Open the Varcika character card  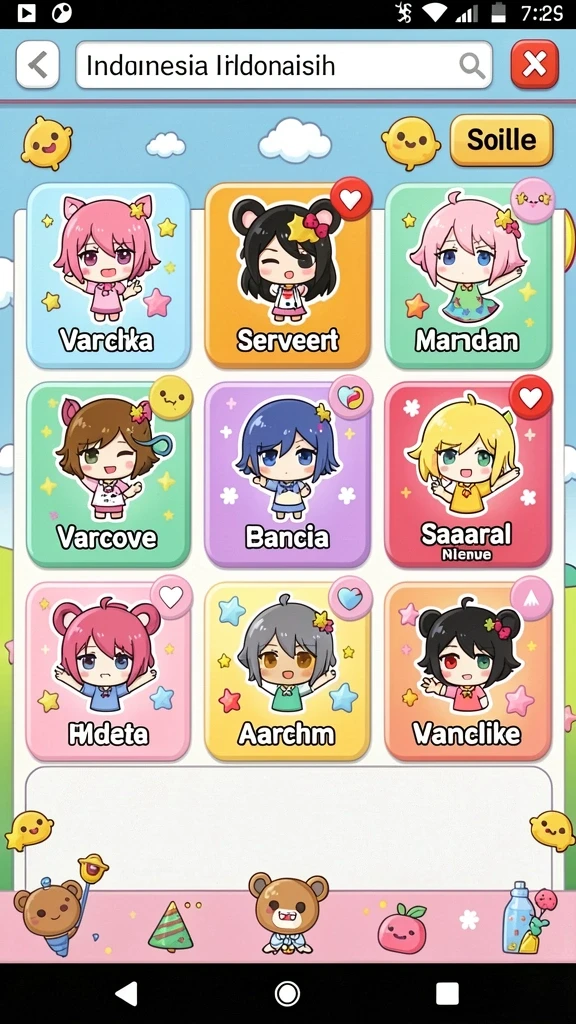(108, 275)
